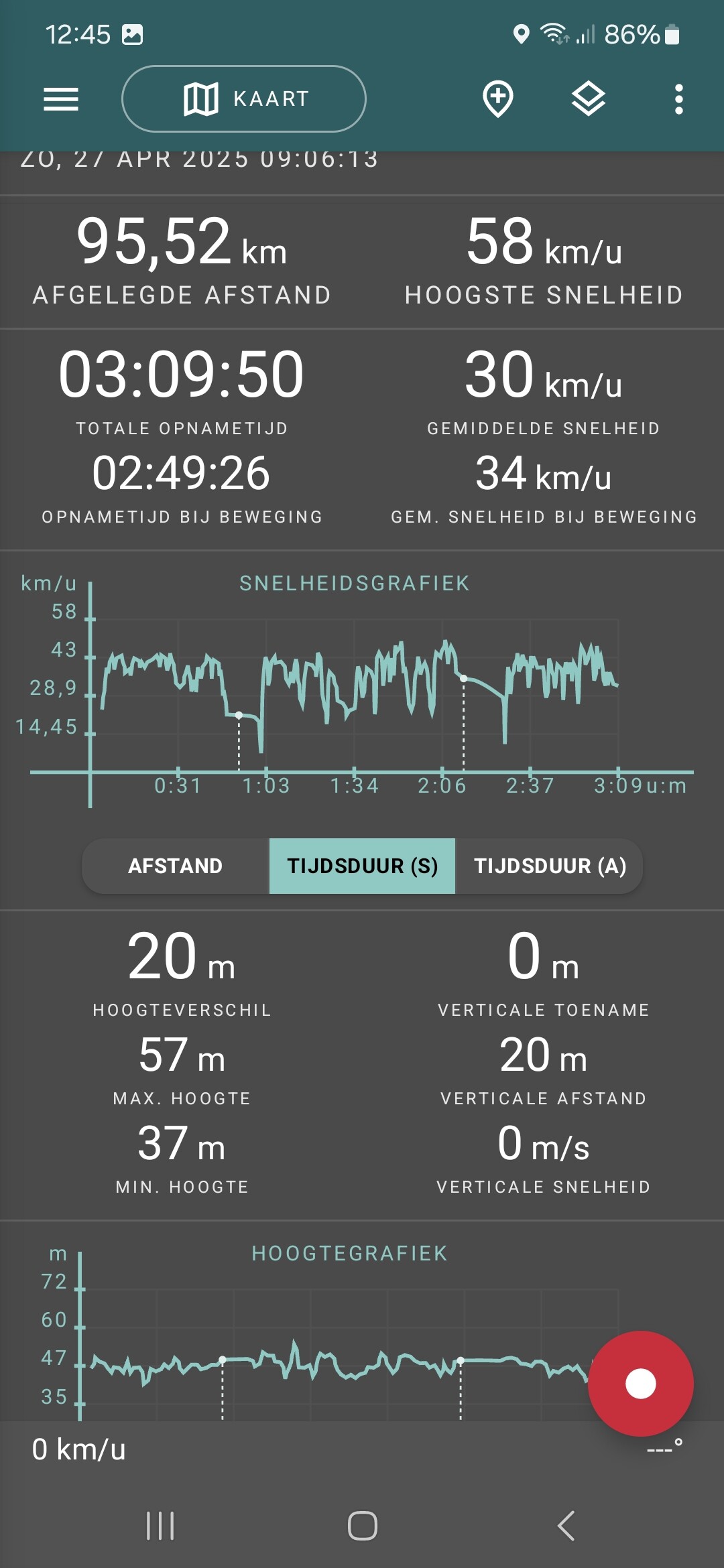724x1568 pixels.
Task: Open the map layers selector
Action: (588, 99)
